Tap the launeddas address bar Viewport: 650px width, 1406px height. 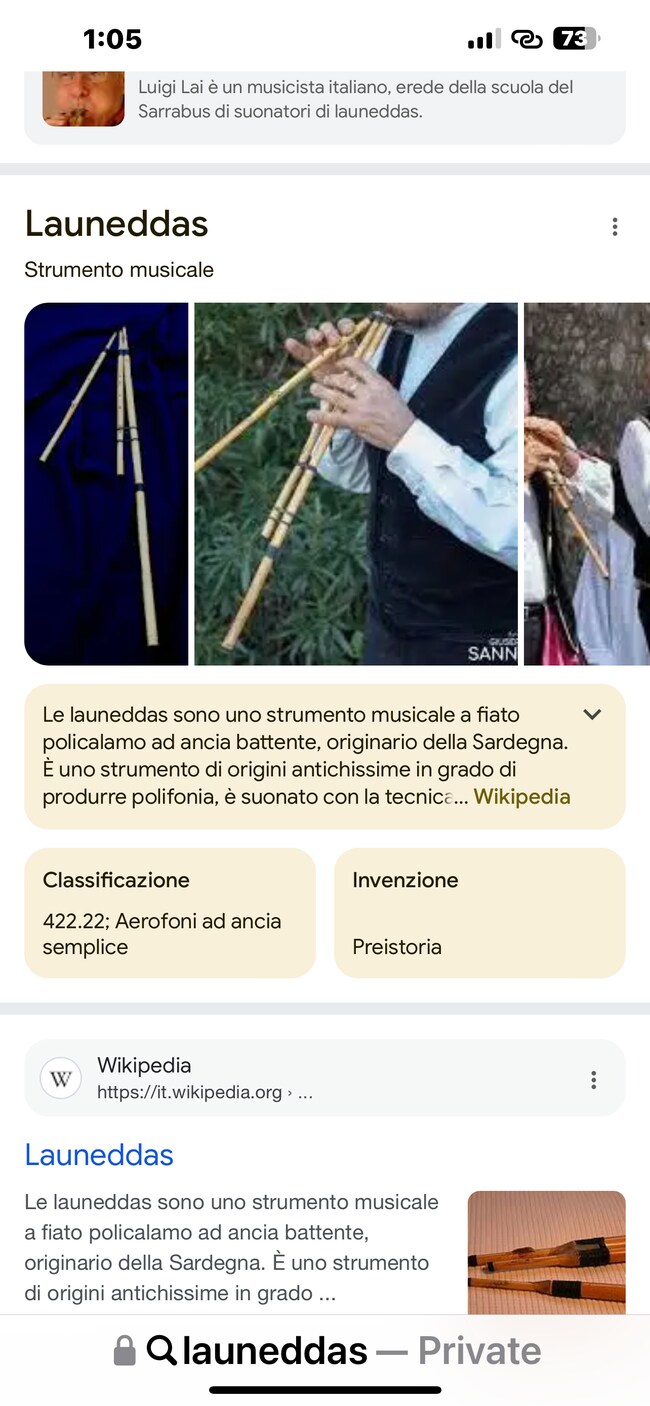pyautogui.click(x=326, y=1351)
